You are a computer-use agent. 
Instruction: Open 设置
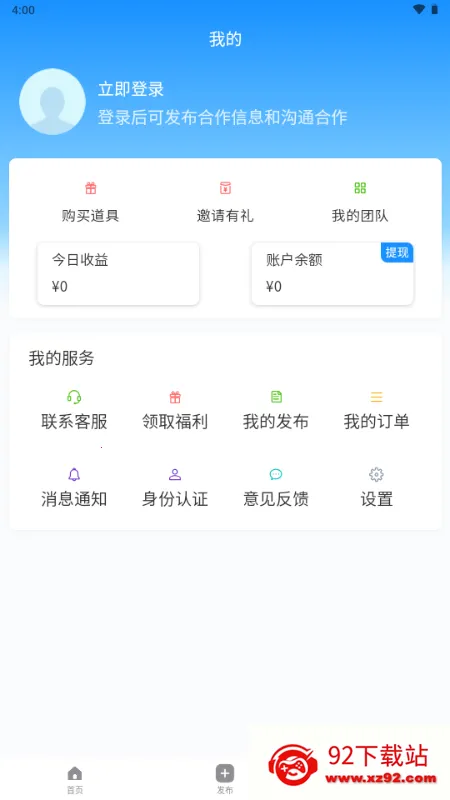377,488
